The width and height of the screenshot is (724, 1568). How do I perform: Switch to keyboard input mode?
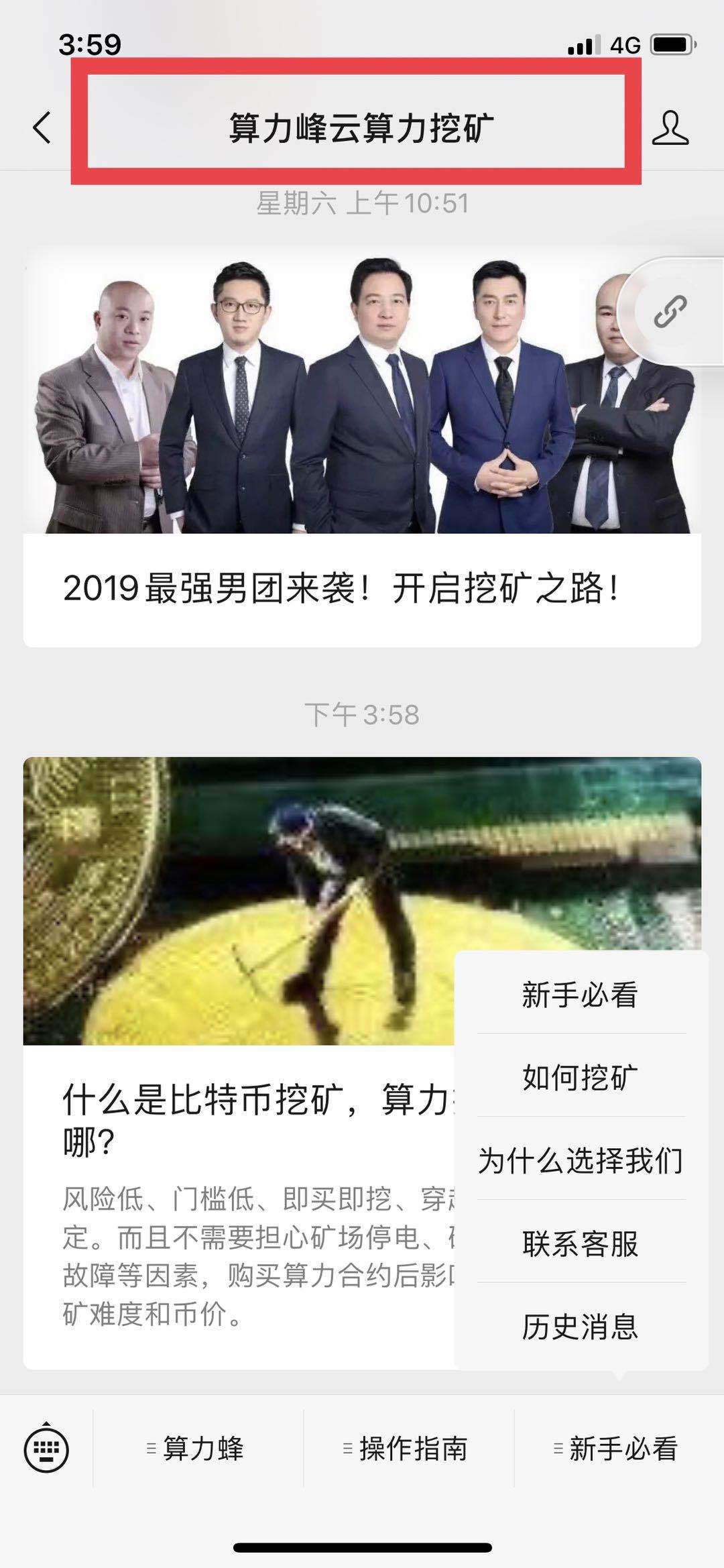click(46, 1449)
